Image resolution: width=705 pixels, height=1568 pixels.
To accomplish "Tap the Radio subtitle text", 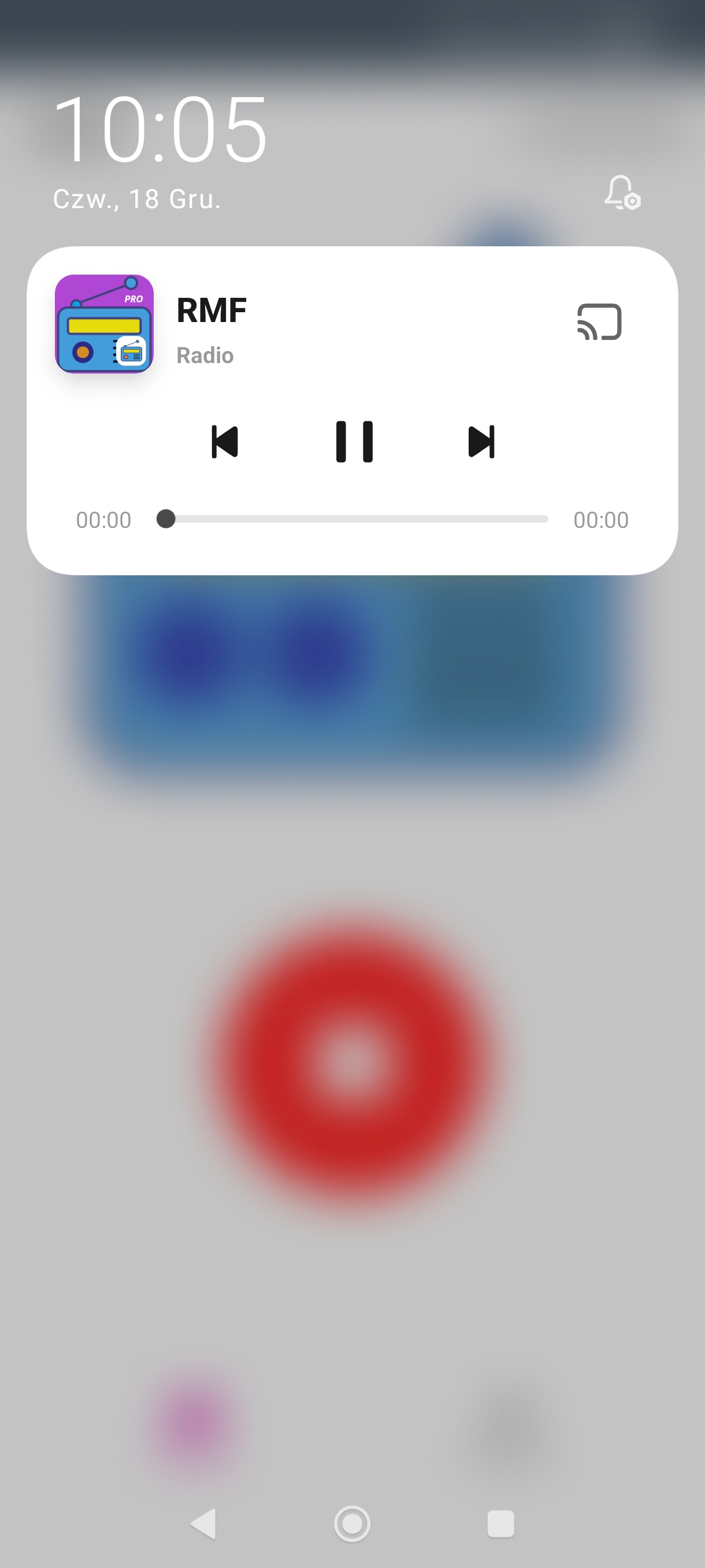I will [206, 355].
